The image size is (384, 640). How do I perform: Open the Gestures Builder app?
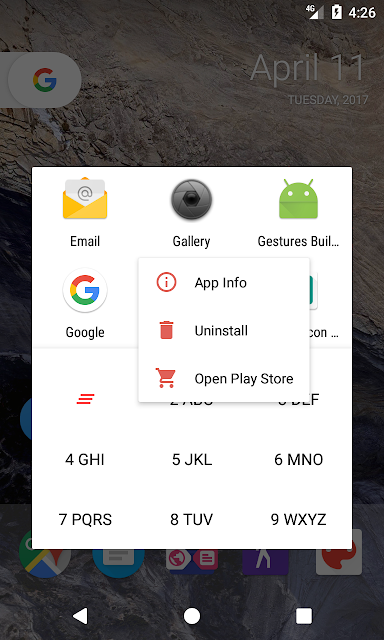(x=298, y=212)
